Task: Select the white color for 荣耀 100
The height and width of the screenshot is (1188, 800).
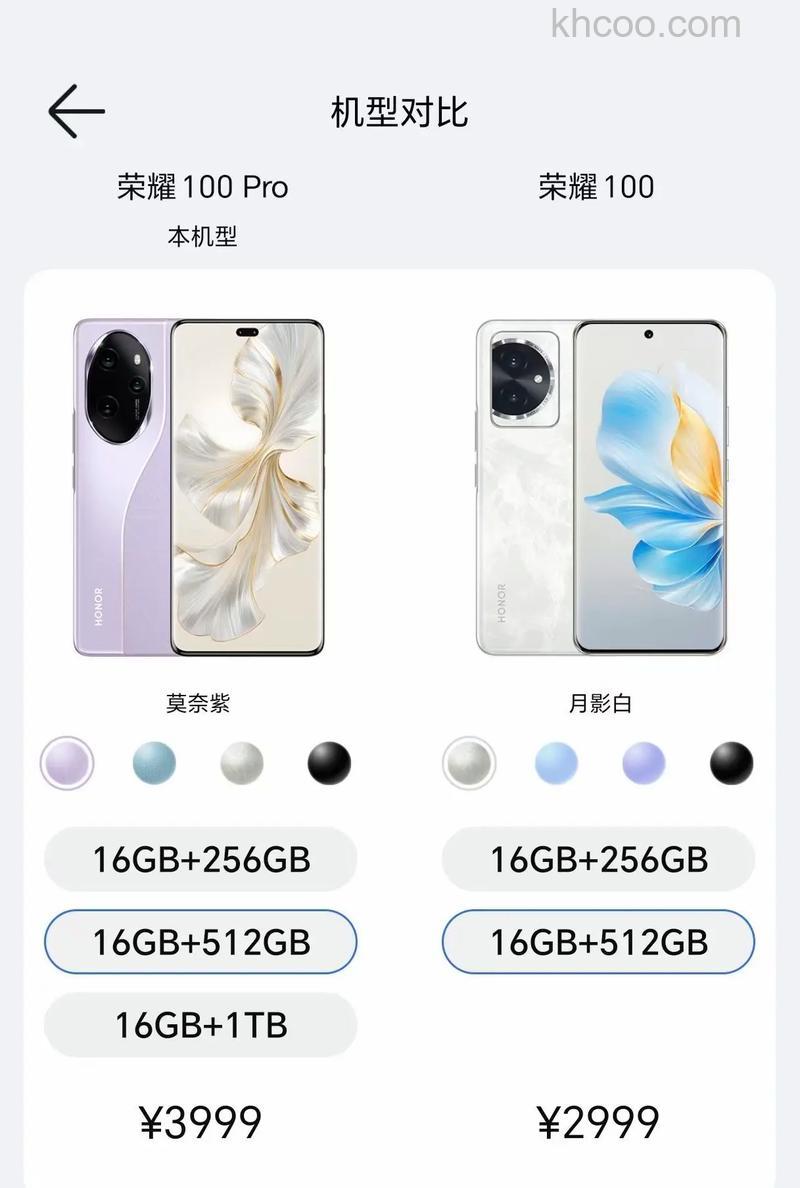Action: pyautogui.click(x=469, y=764)
